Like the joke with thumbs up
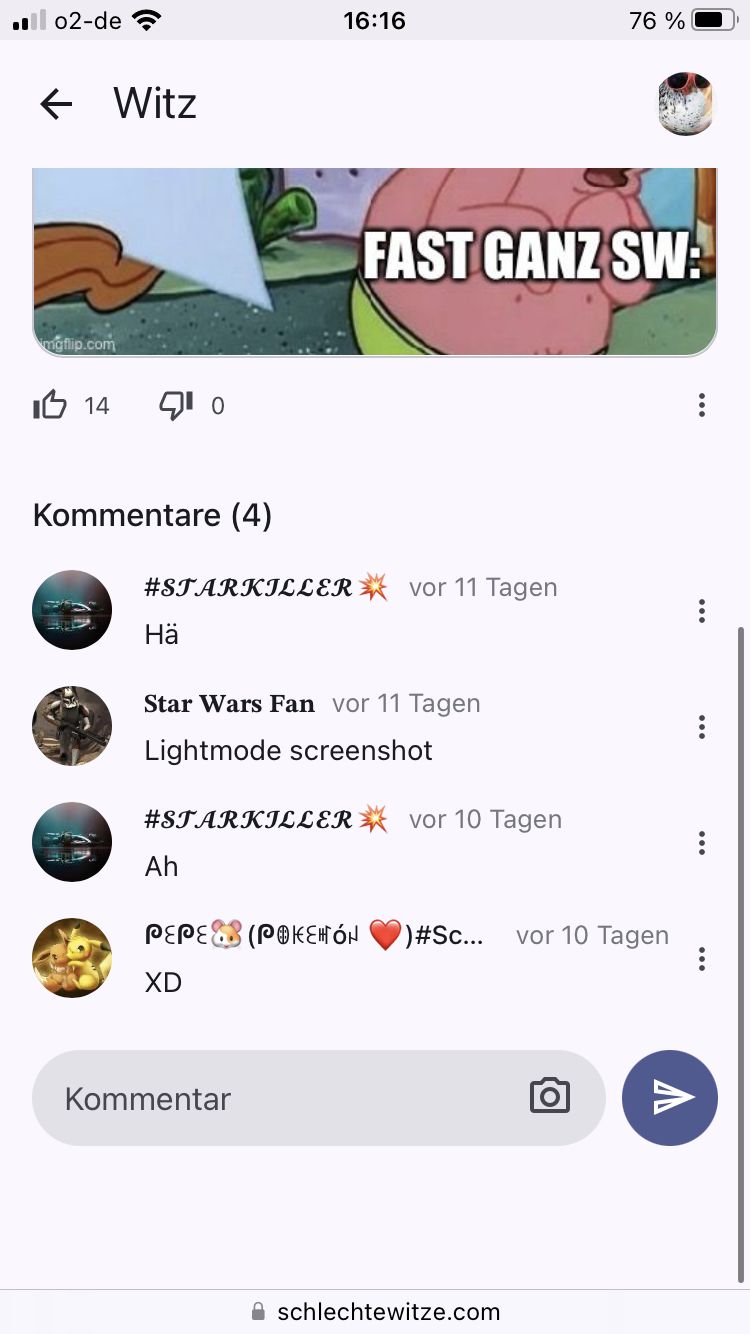 [x=50, y=405]
